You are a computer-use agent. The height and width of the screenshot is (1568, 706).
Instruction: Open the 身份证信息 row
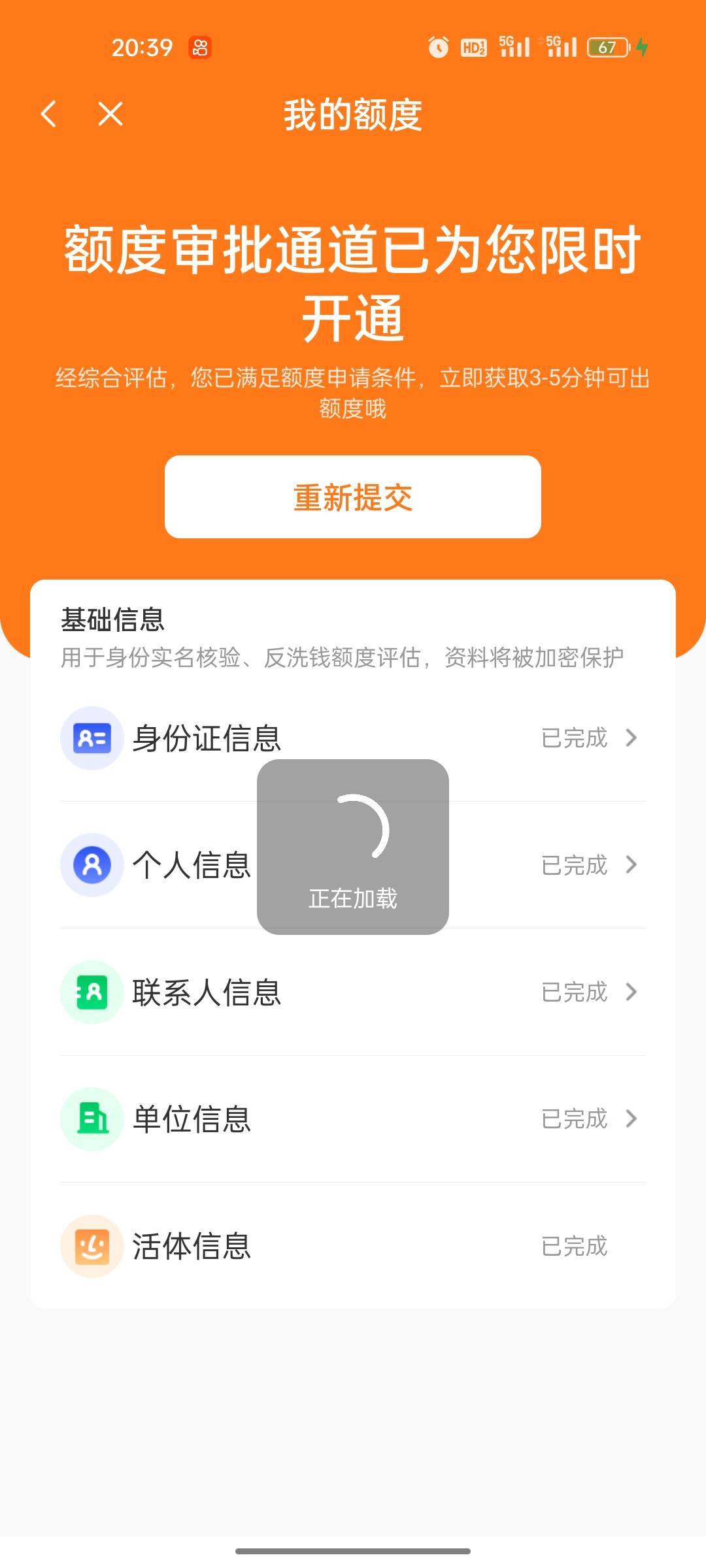[353, 738]
